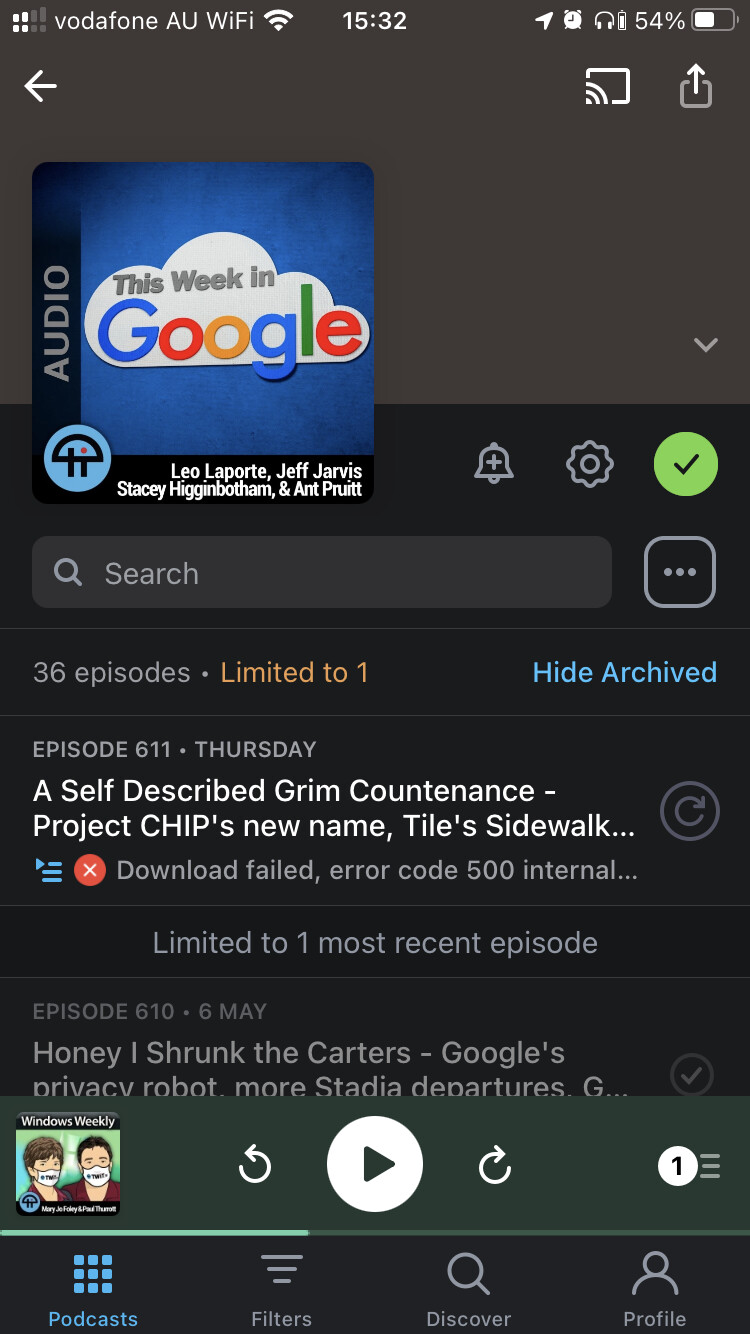
Task: Retry download for Episode 611
Action: 690,811
